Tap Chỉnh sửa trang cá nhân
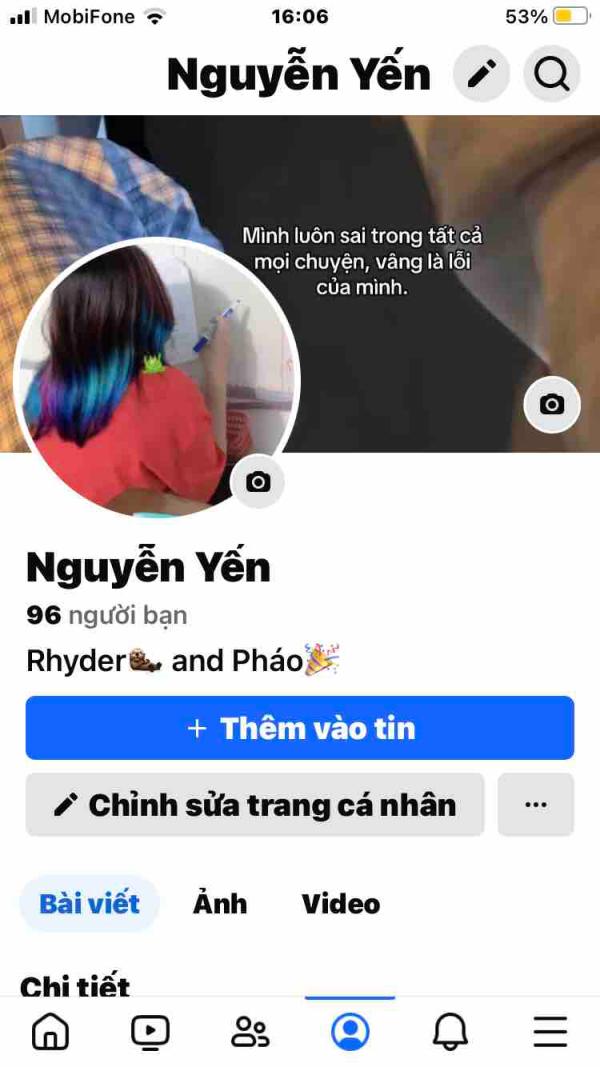The width and height of the screenshot is (600, 1067). [x=255, y=805]
